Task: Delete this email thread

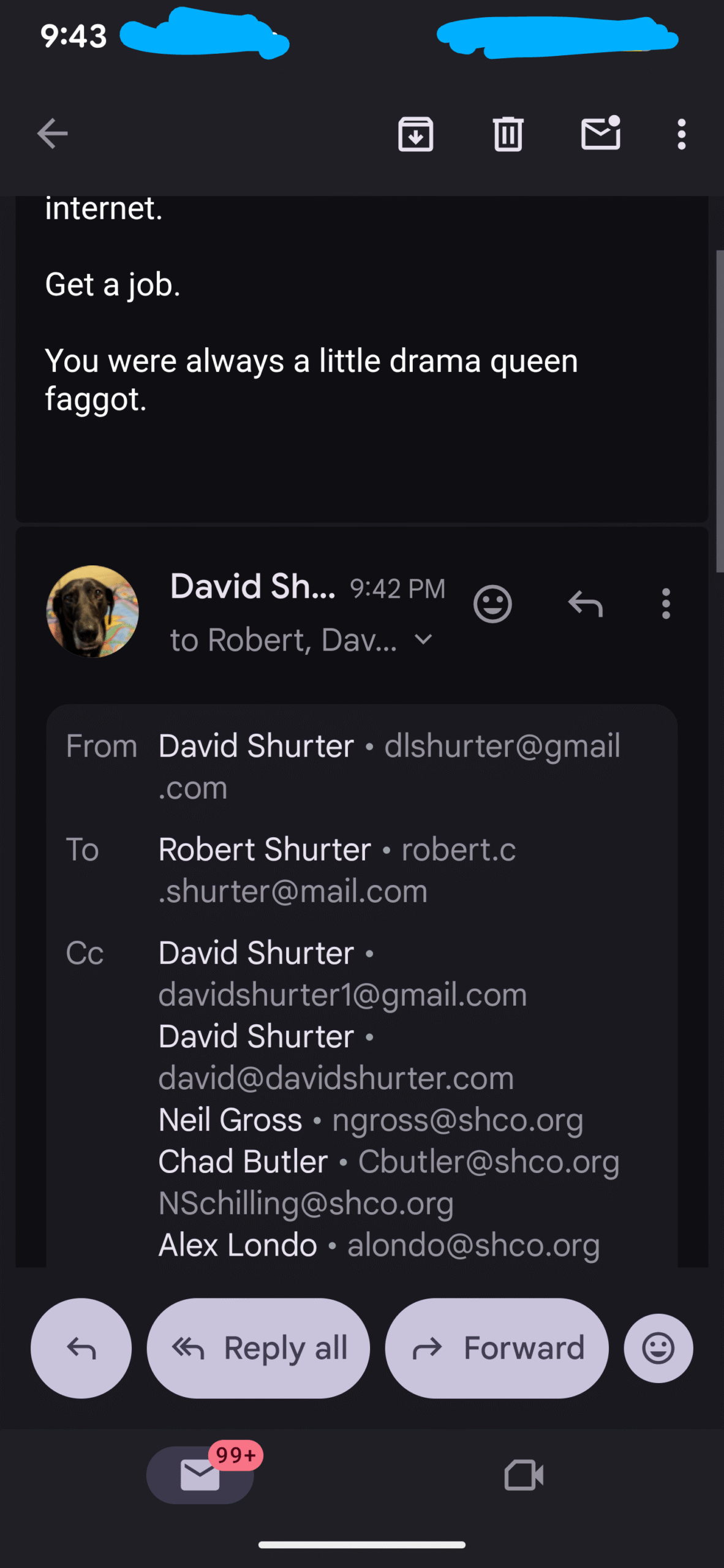Action: click(x=508, y=134)
